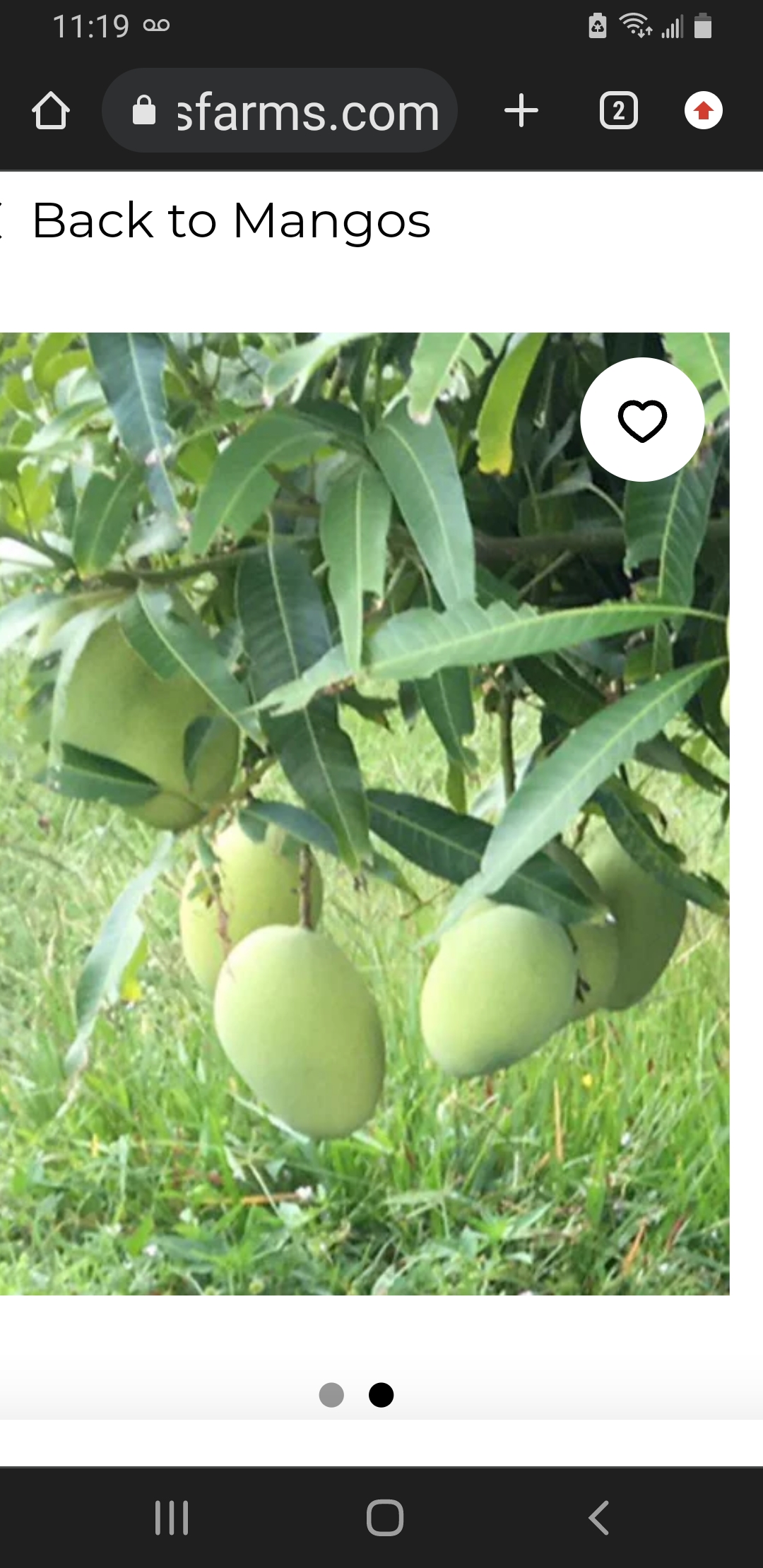Tap the system back button

(598, 1517)
